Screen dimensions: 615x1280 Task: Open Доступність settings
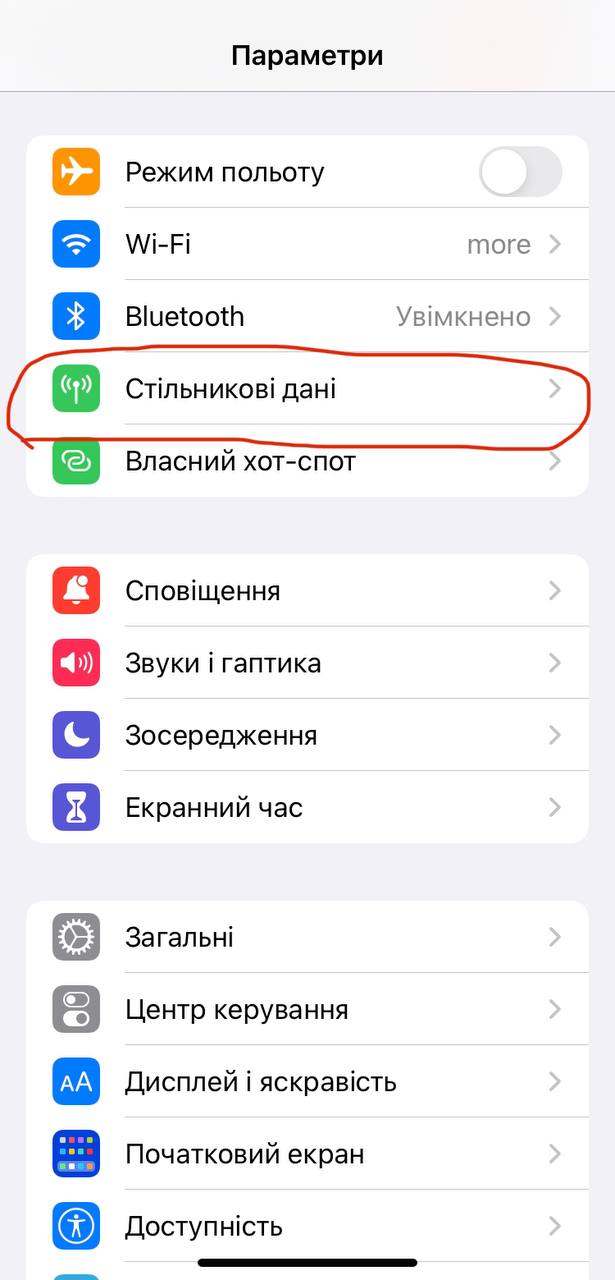[307, 1227]
